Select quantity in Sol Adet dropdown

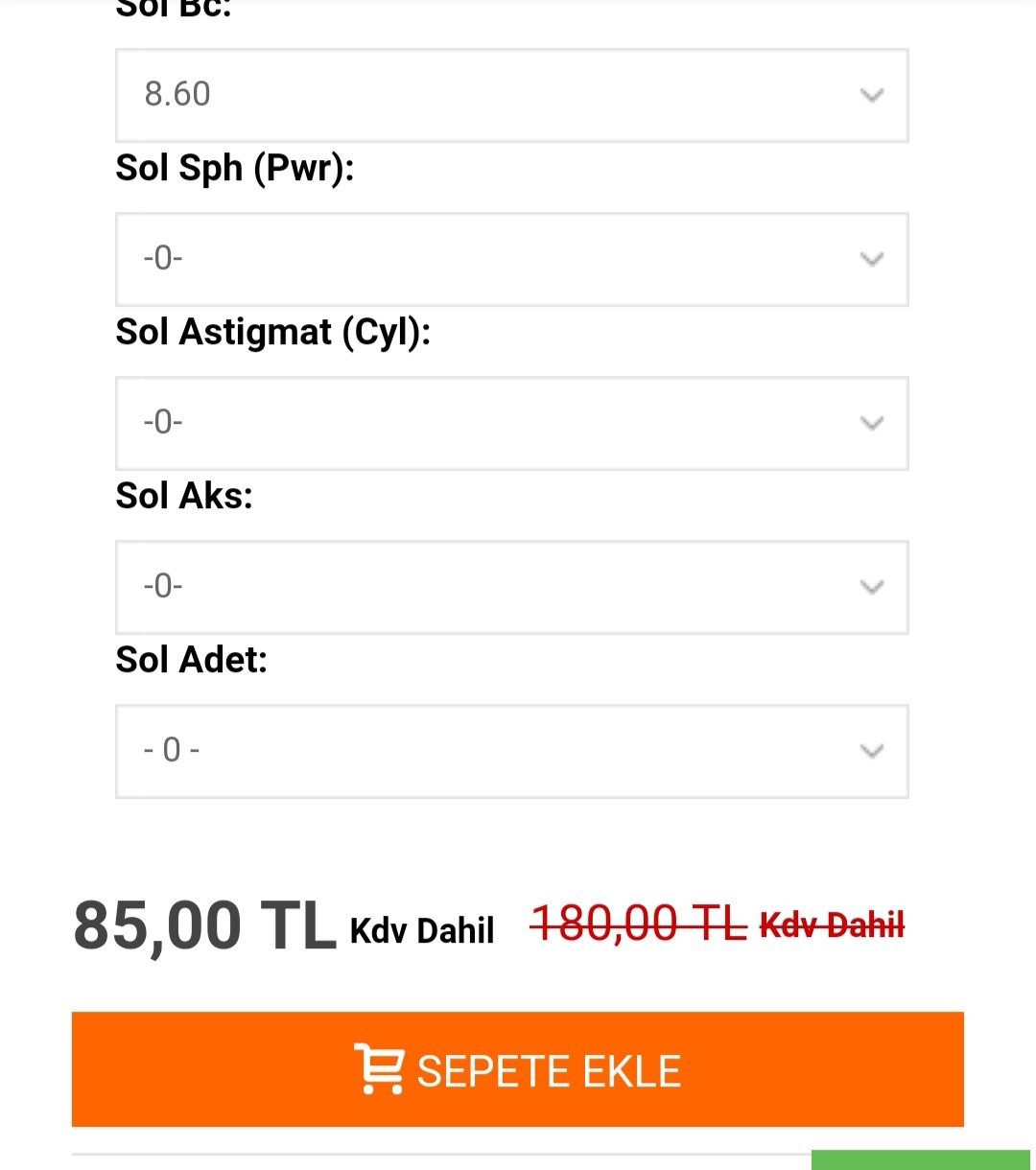511,751
